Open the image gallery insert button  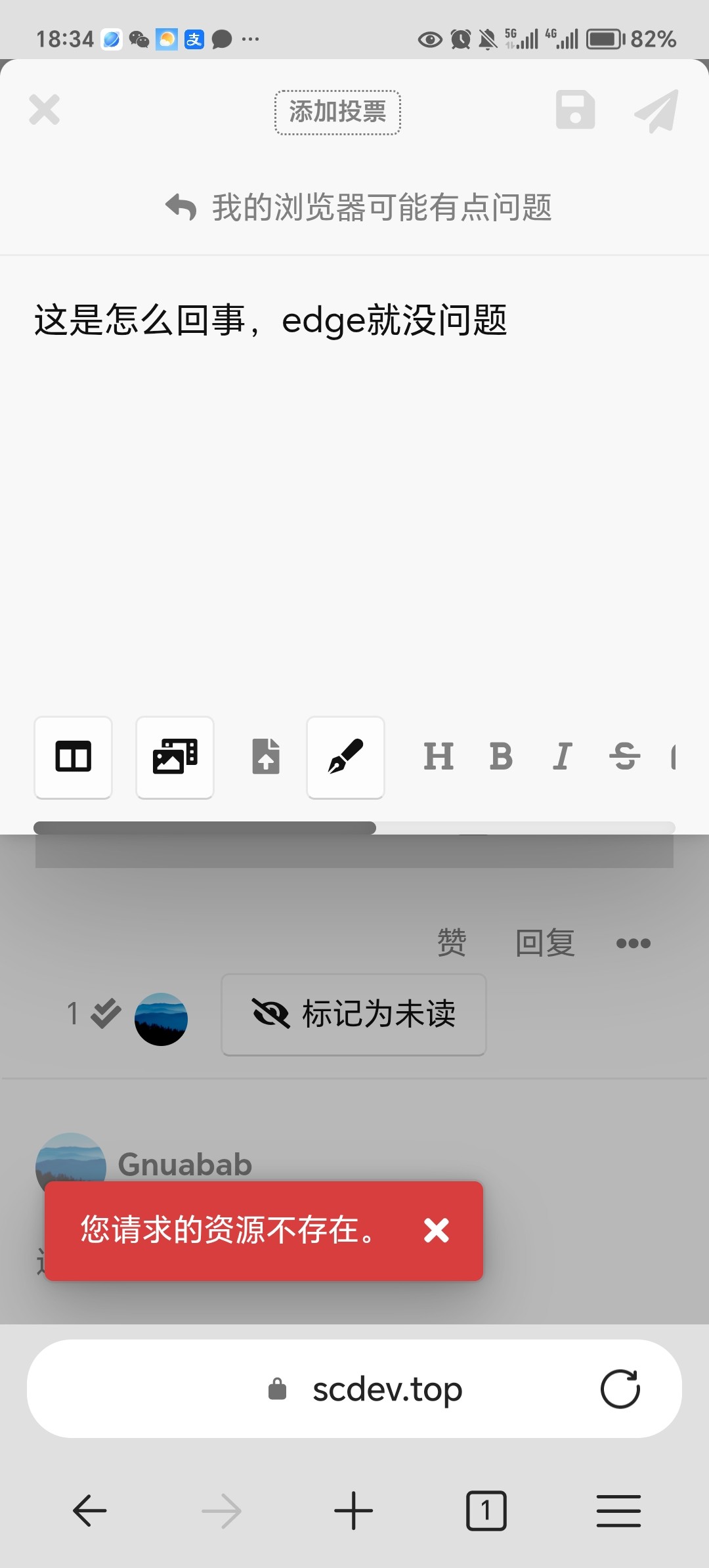pos(175,757)
